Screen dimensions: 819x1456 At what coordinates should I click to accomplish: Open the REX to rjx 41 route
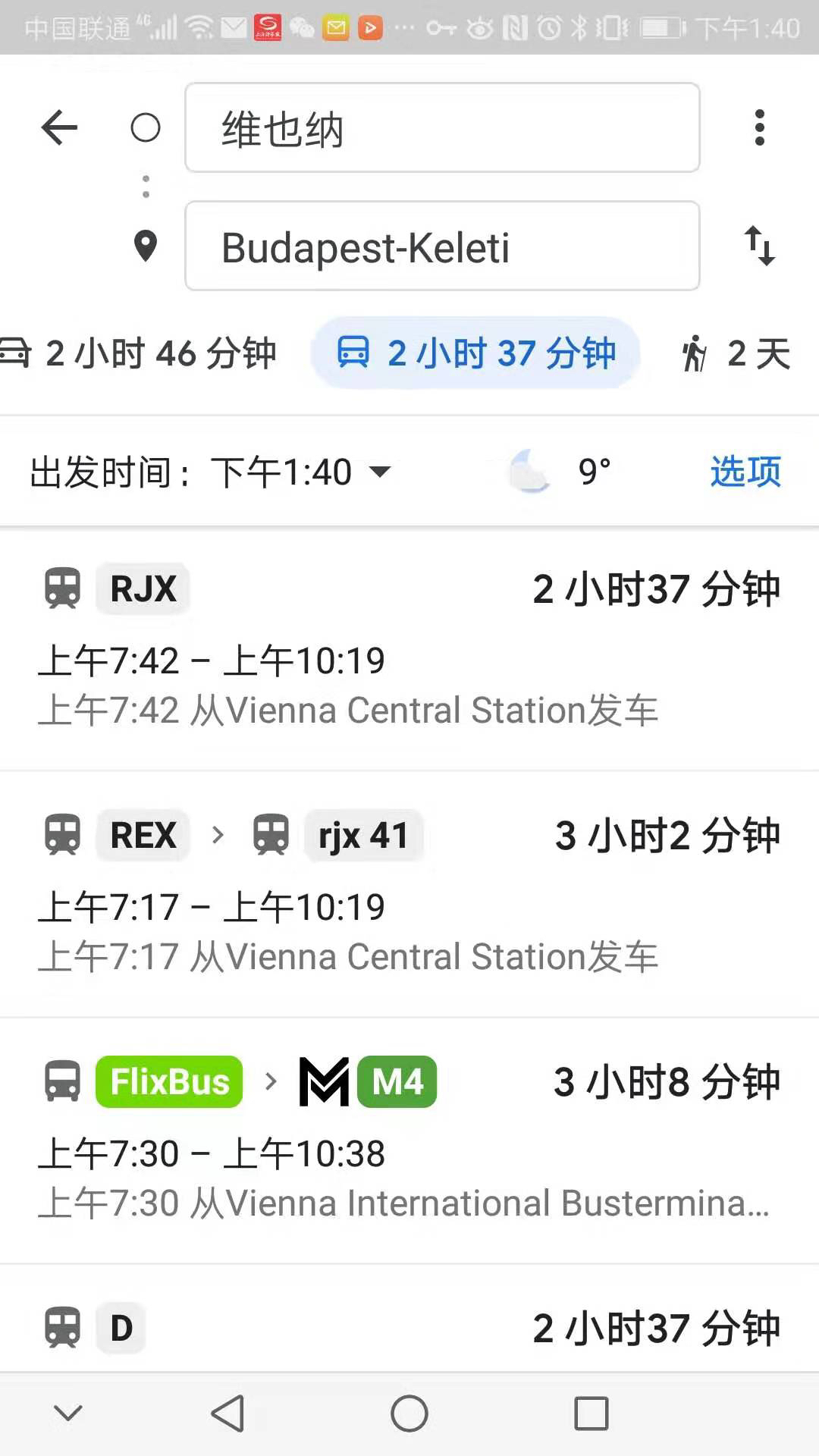tap(409, 895)
